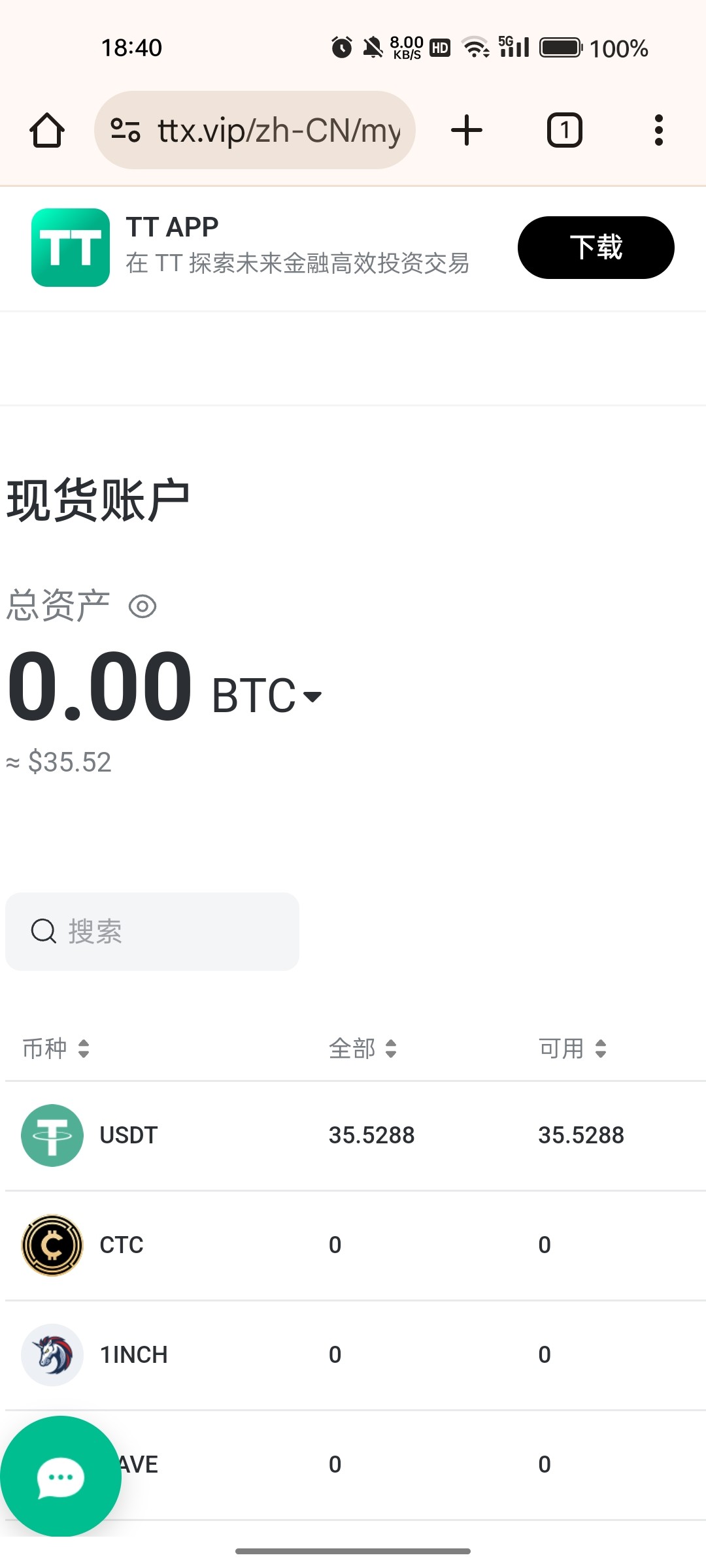The height and width of the screenshot is (1568, 706).
Task: Open the tab switcher
Action: pos(564,130)
